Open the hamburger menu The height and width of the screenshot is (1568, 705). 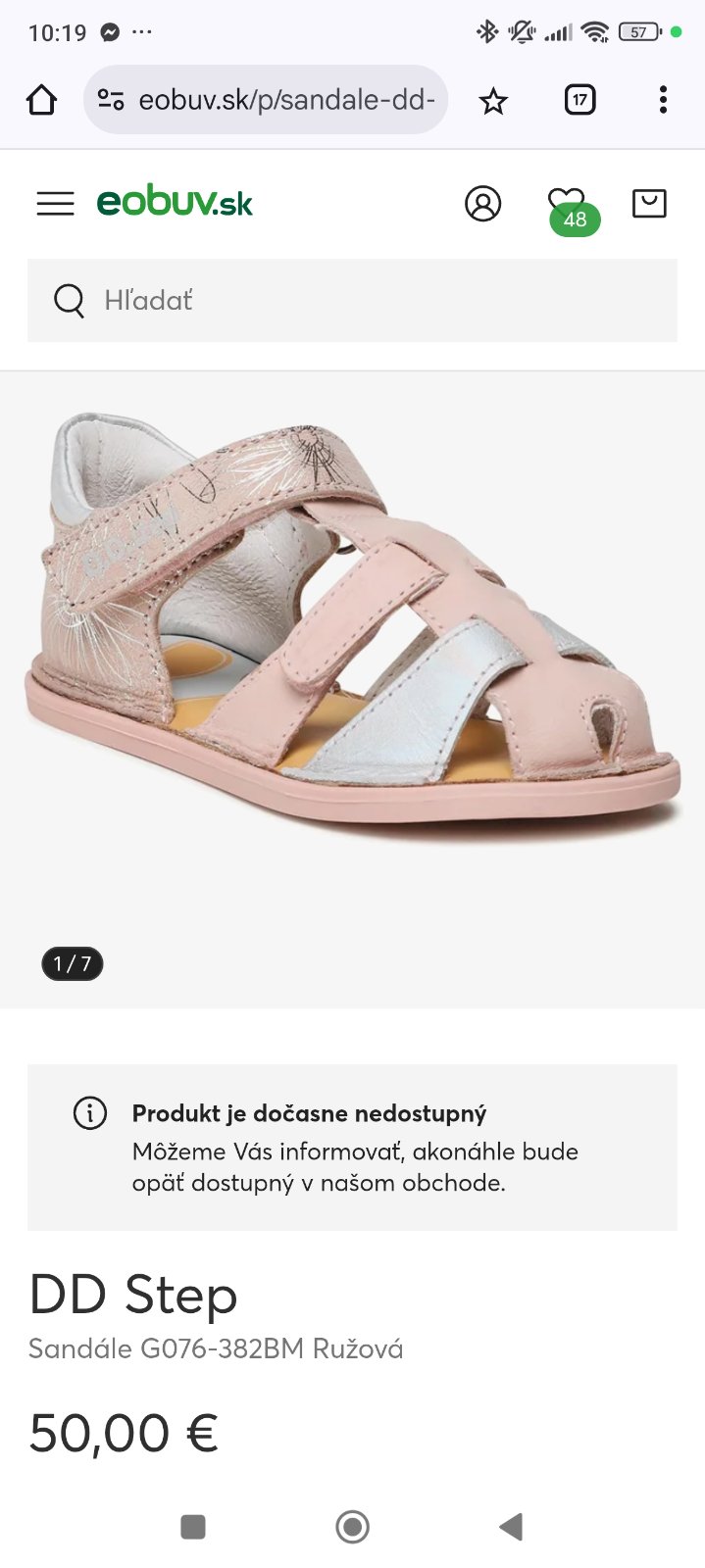(55, 203)
